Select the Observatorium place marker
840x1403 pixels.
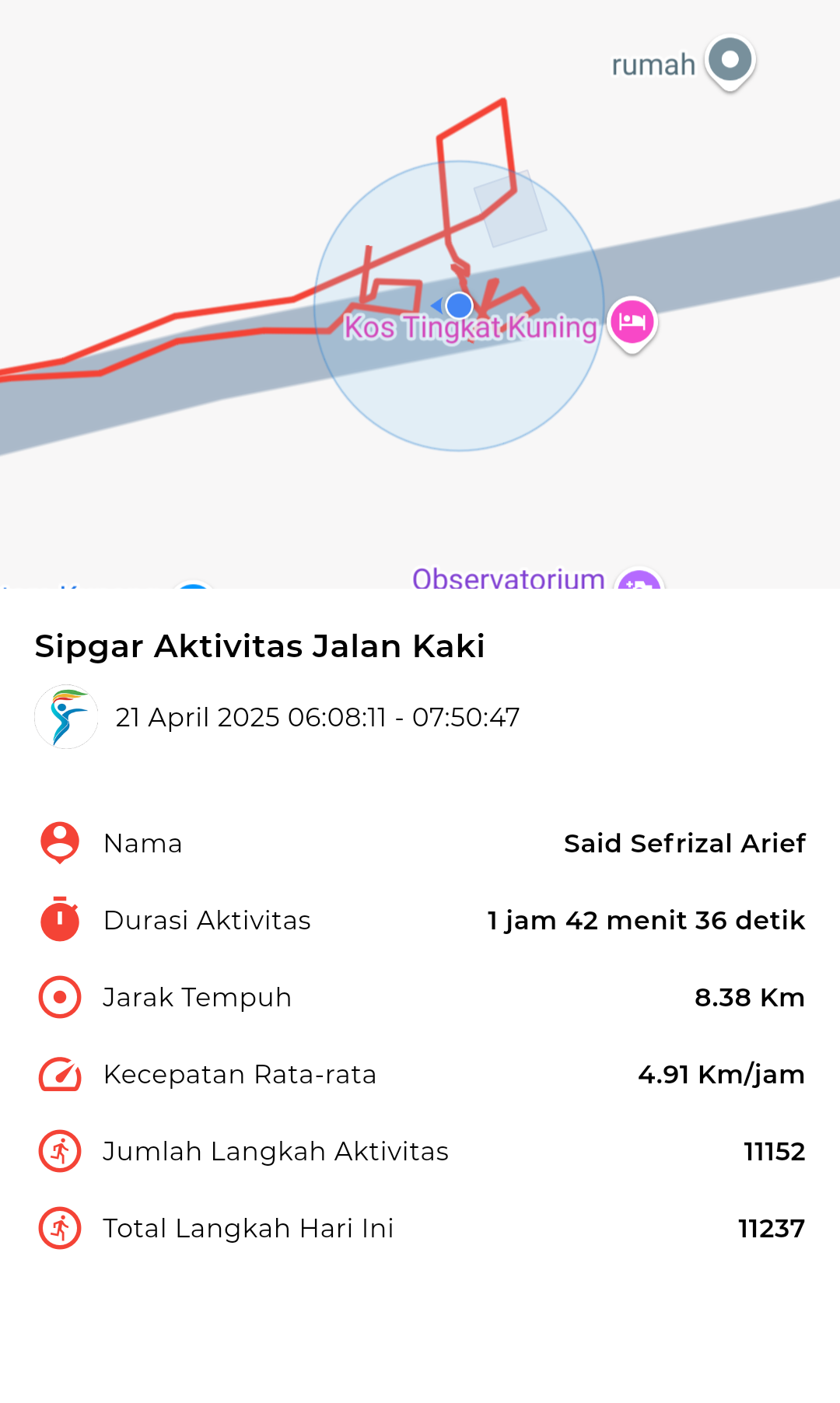(x=639, y=579)
